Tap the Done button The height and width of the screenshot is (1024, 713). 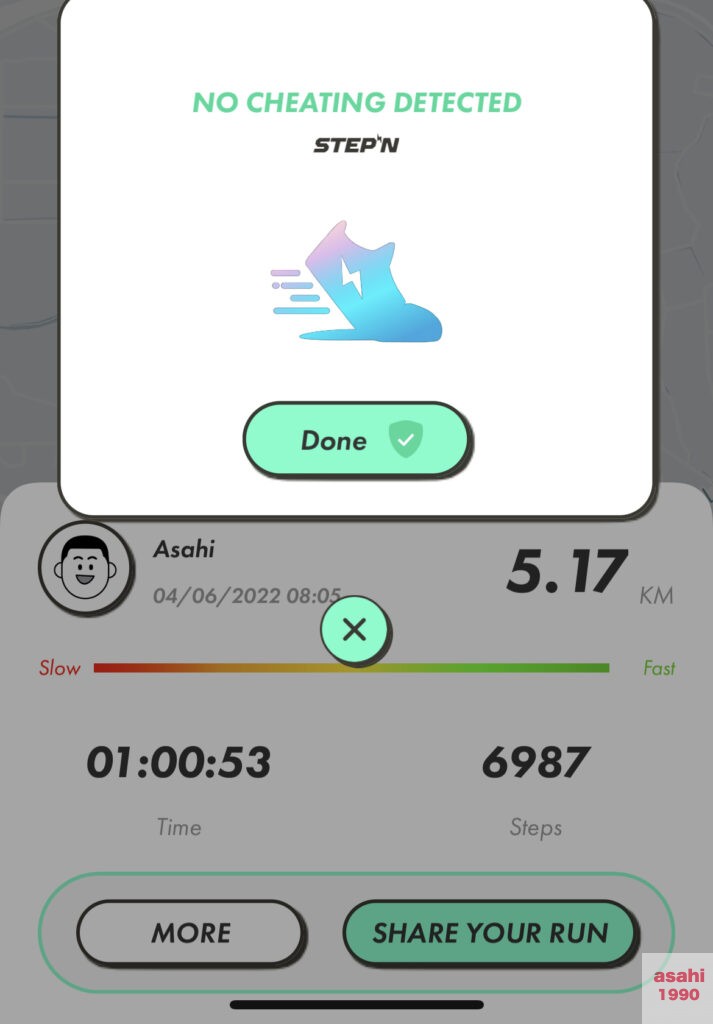(x=356, y=440)
